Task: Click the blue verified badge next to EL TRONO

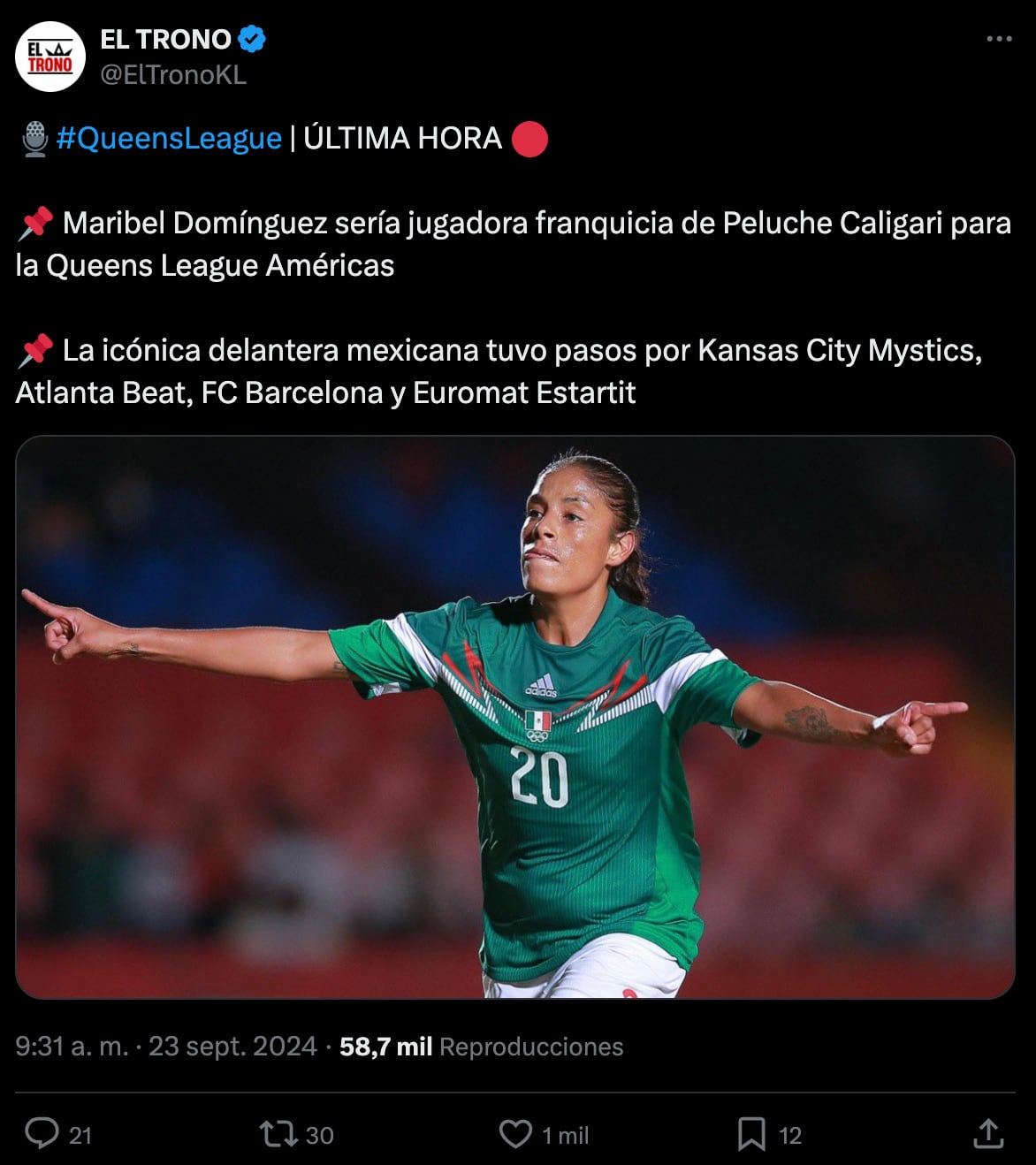Action: [252, 39]
